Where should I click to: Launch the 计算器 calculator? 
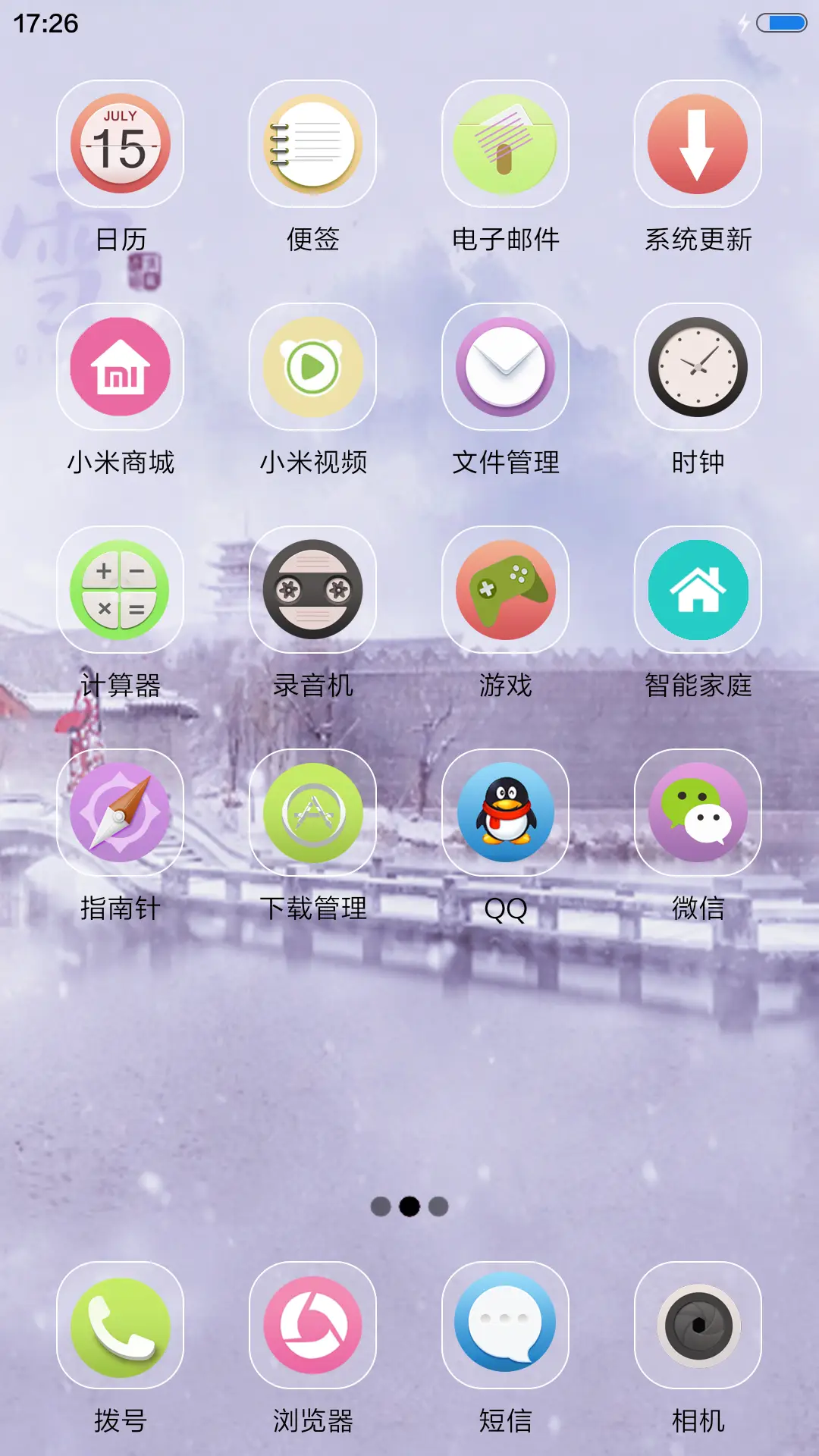pos(120,590)
